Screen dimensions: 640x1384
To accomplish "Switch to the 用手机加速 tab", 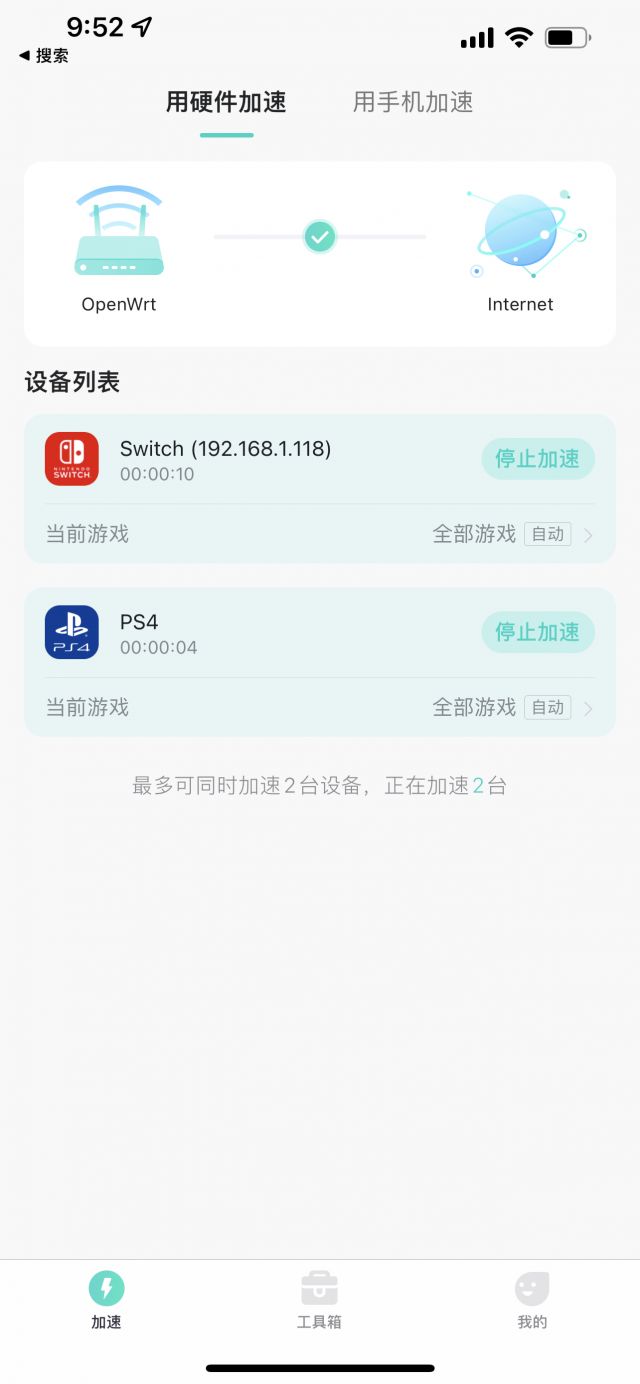I will tap(413, 102).
